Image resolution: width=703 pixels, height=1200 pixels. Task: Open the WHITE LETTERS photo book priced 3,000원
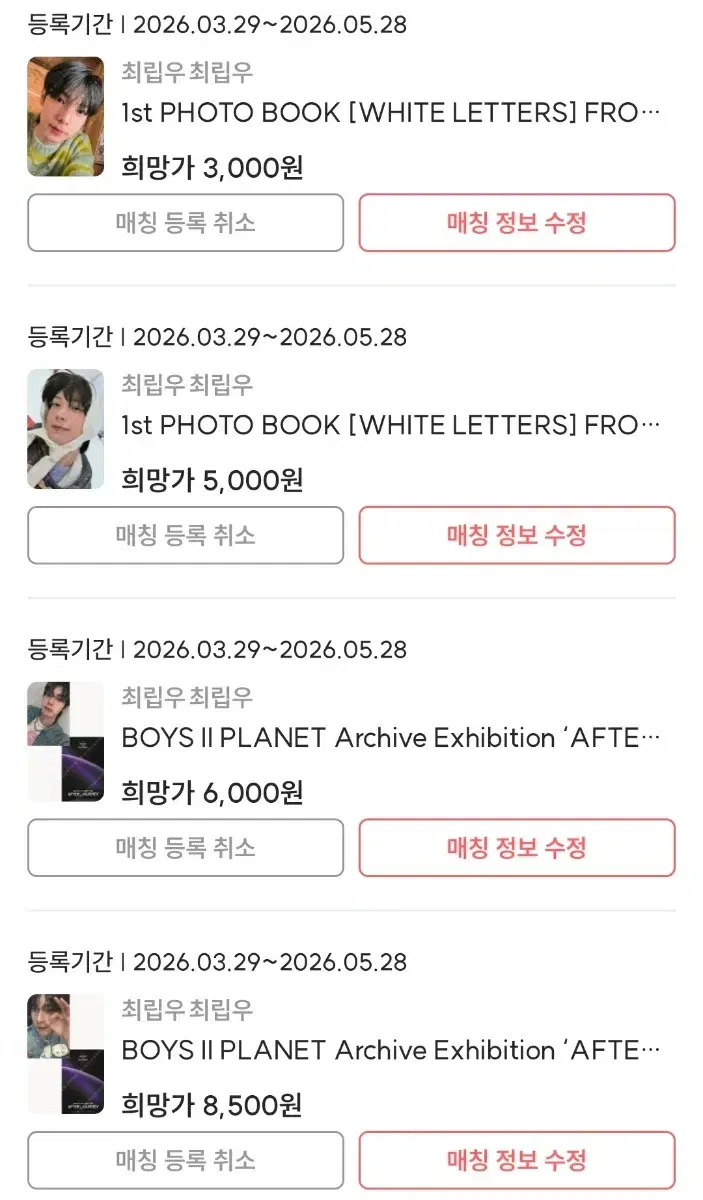tap(391, 112)
